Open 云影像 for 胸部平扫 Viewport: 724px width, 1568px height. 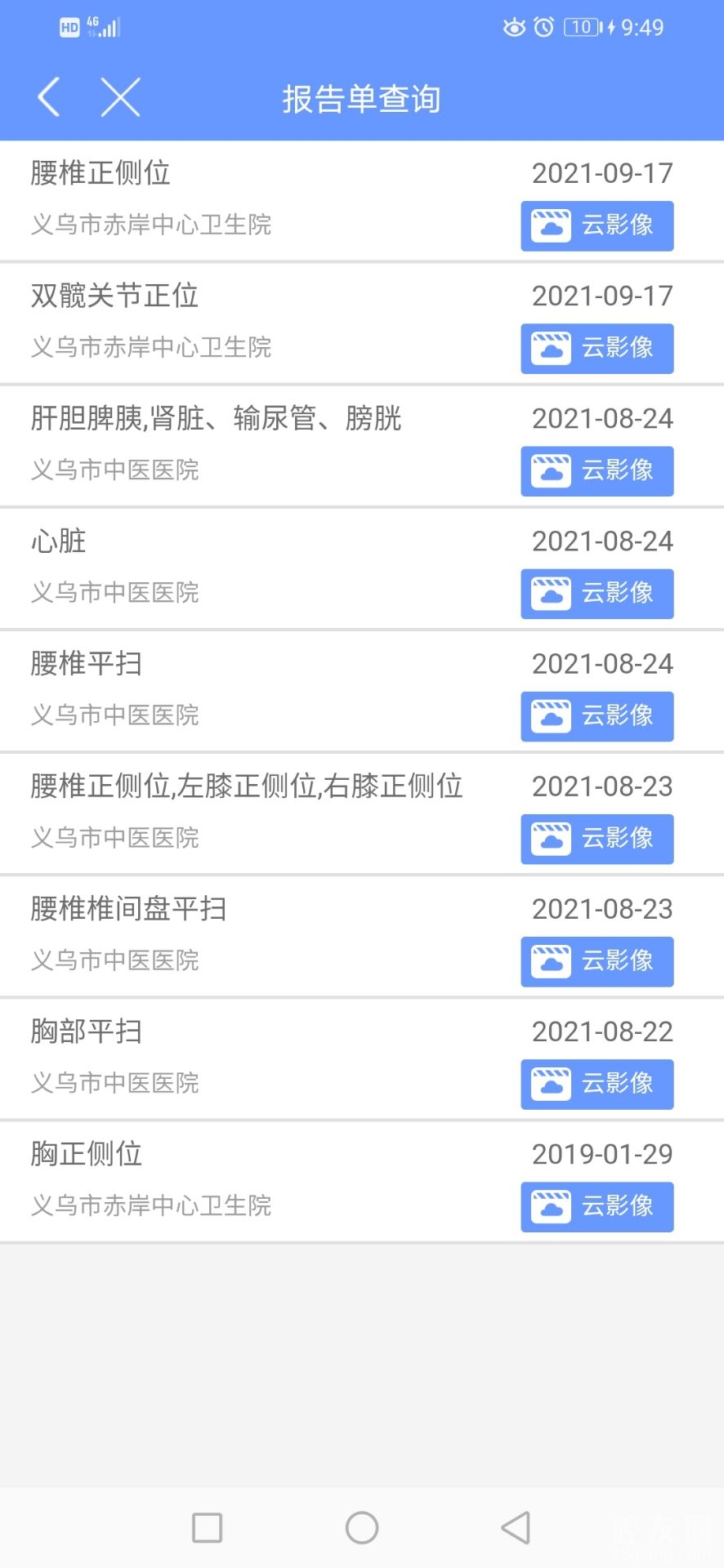coord(597,1083)
